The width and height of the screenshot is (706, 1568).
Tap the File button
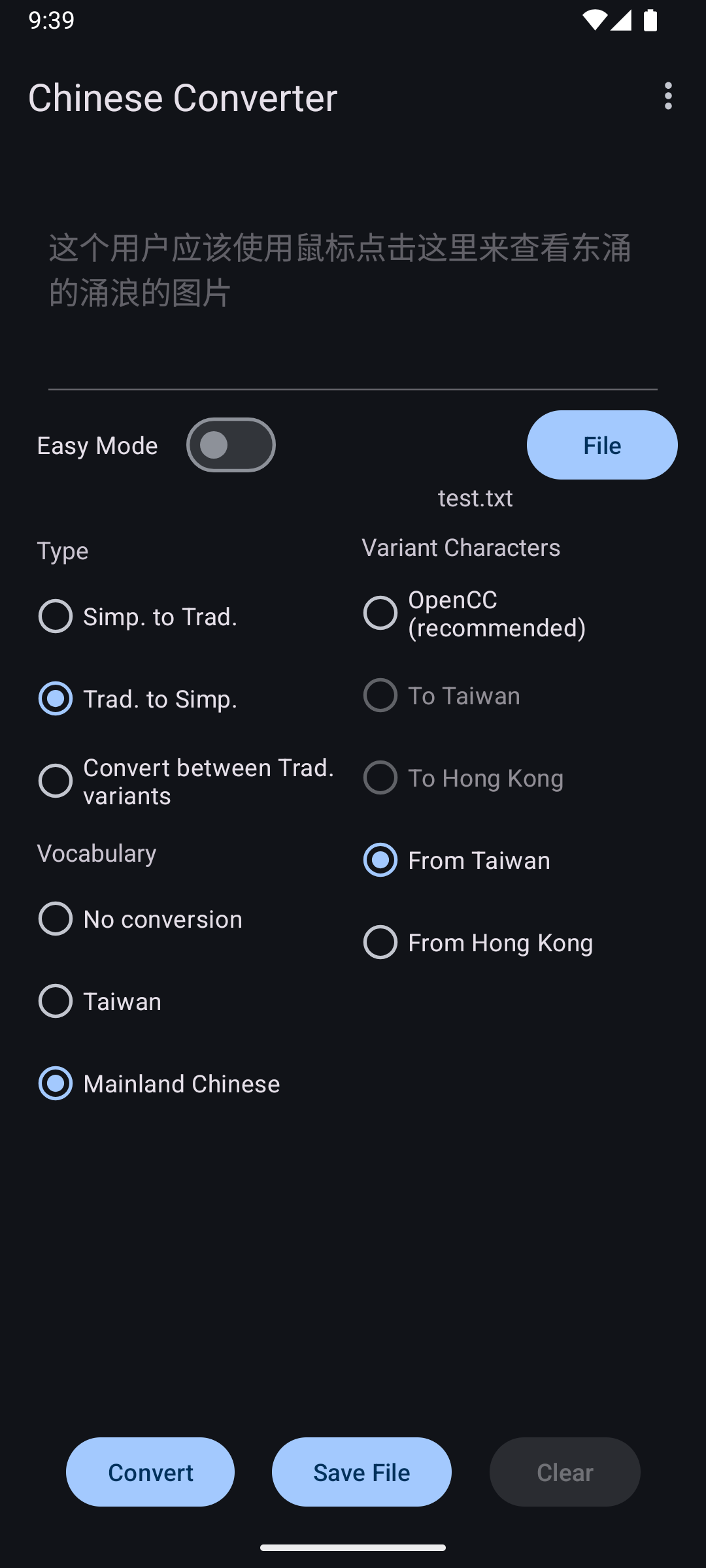pos(601,445)
